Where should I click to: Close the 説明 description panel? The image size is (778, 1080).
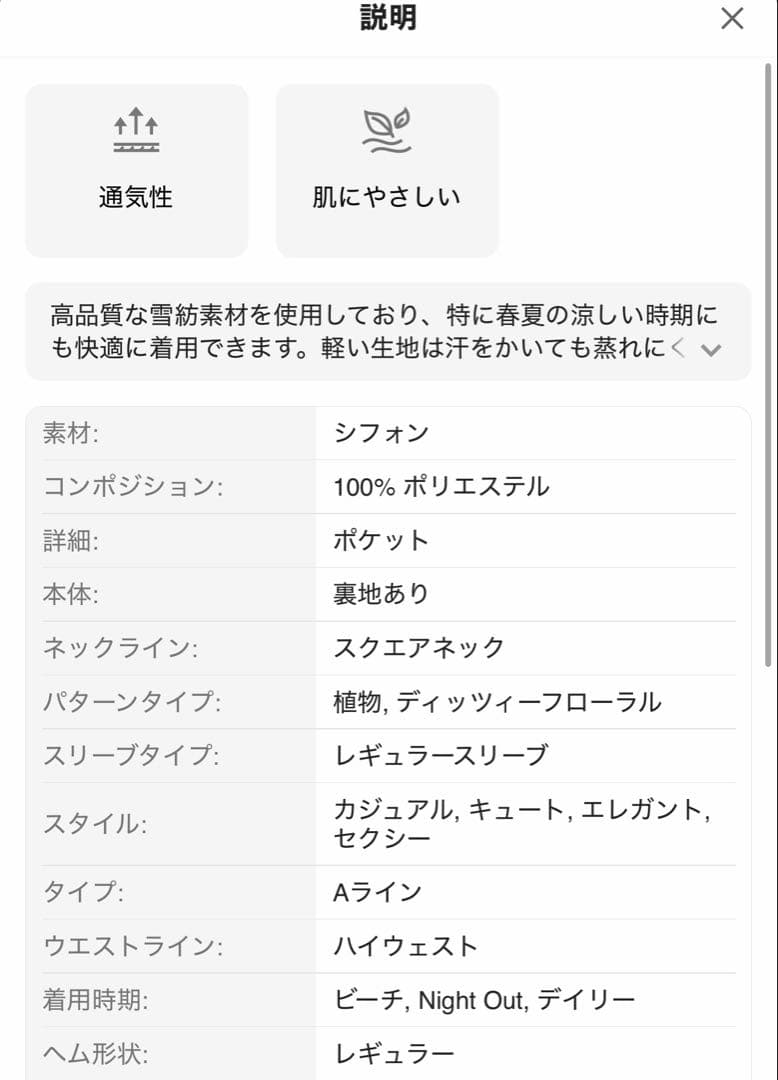pos(732,19)
